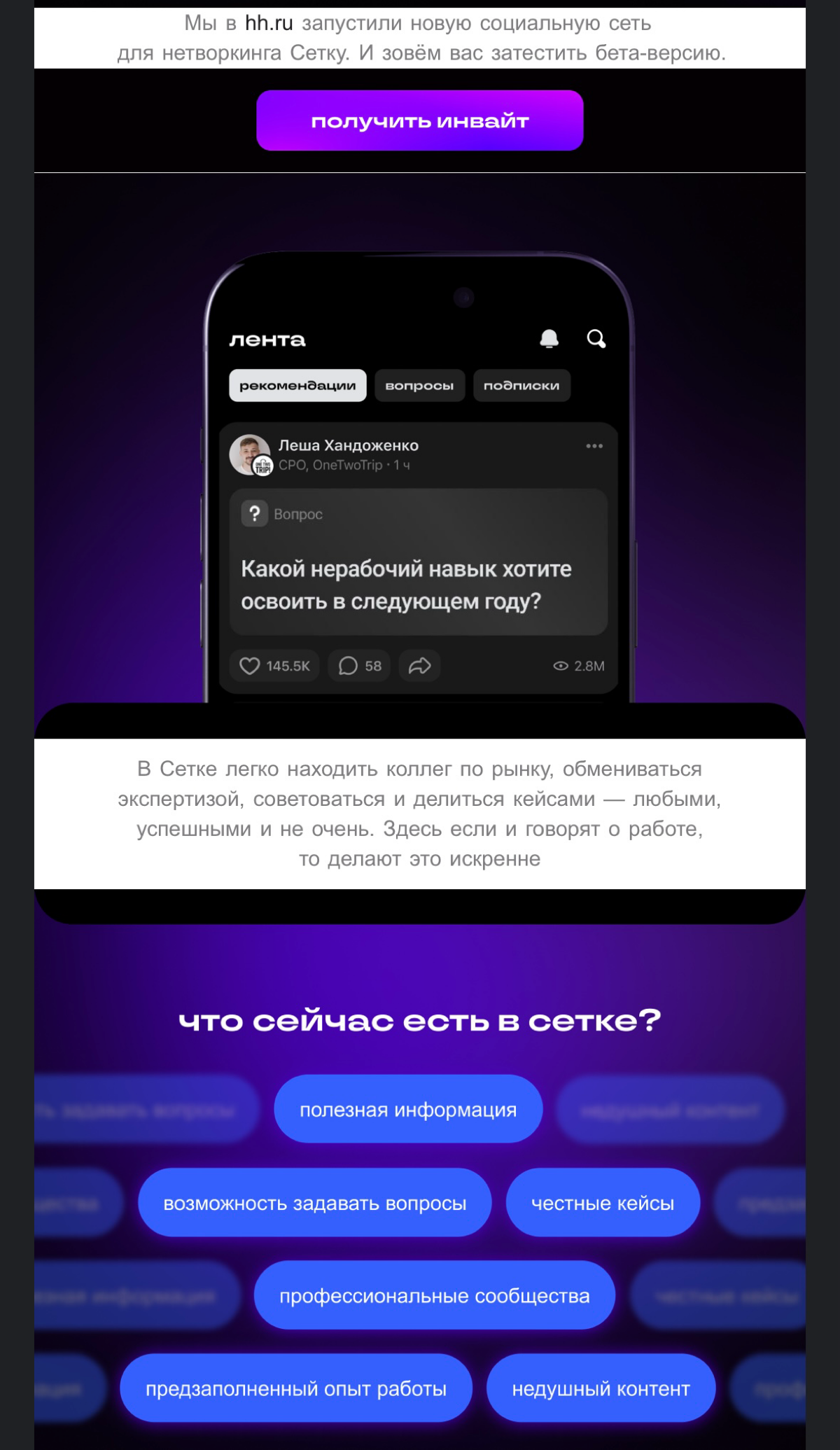Click the purple gradient invite banner
This screenshot has width=840, height=1450.
pyautogui.click(x=420, y=120)
